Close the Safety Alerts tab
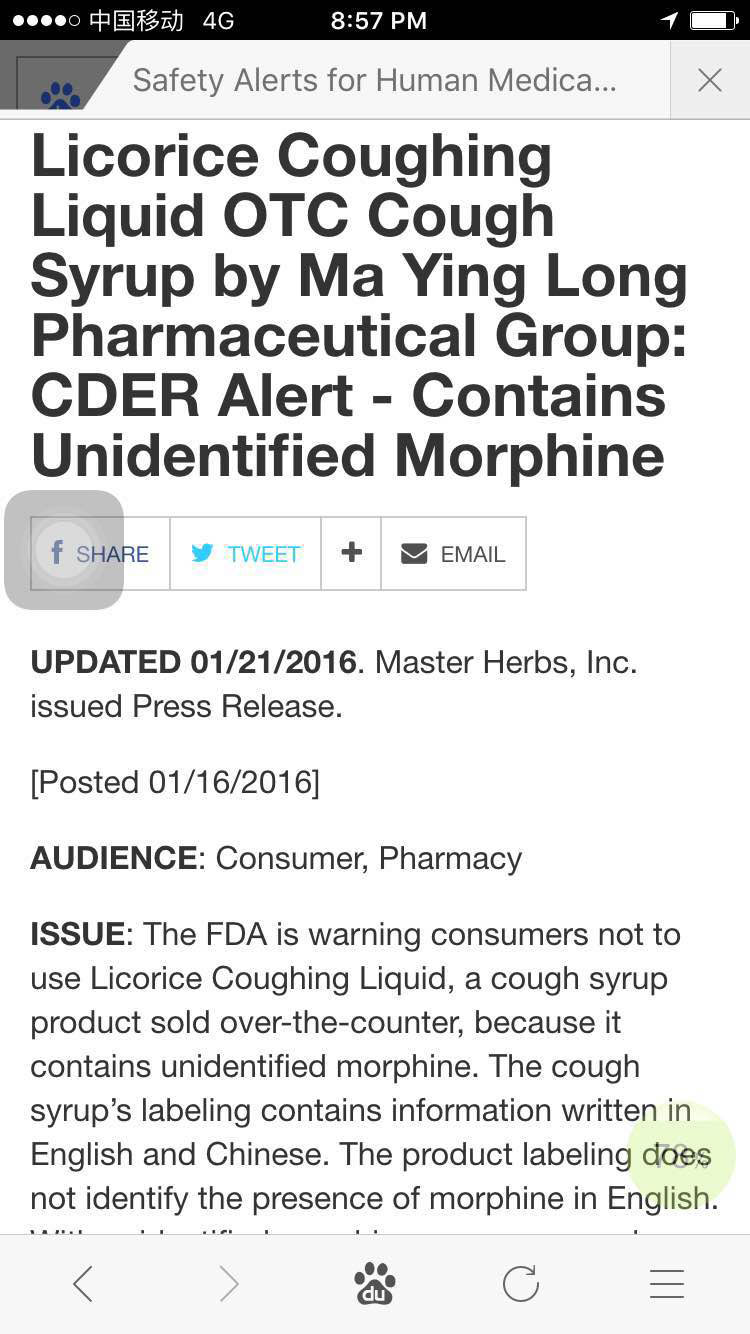The width and height of the screenshot is (750, 1334). coord(709,80)
